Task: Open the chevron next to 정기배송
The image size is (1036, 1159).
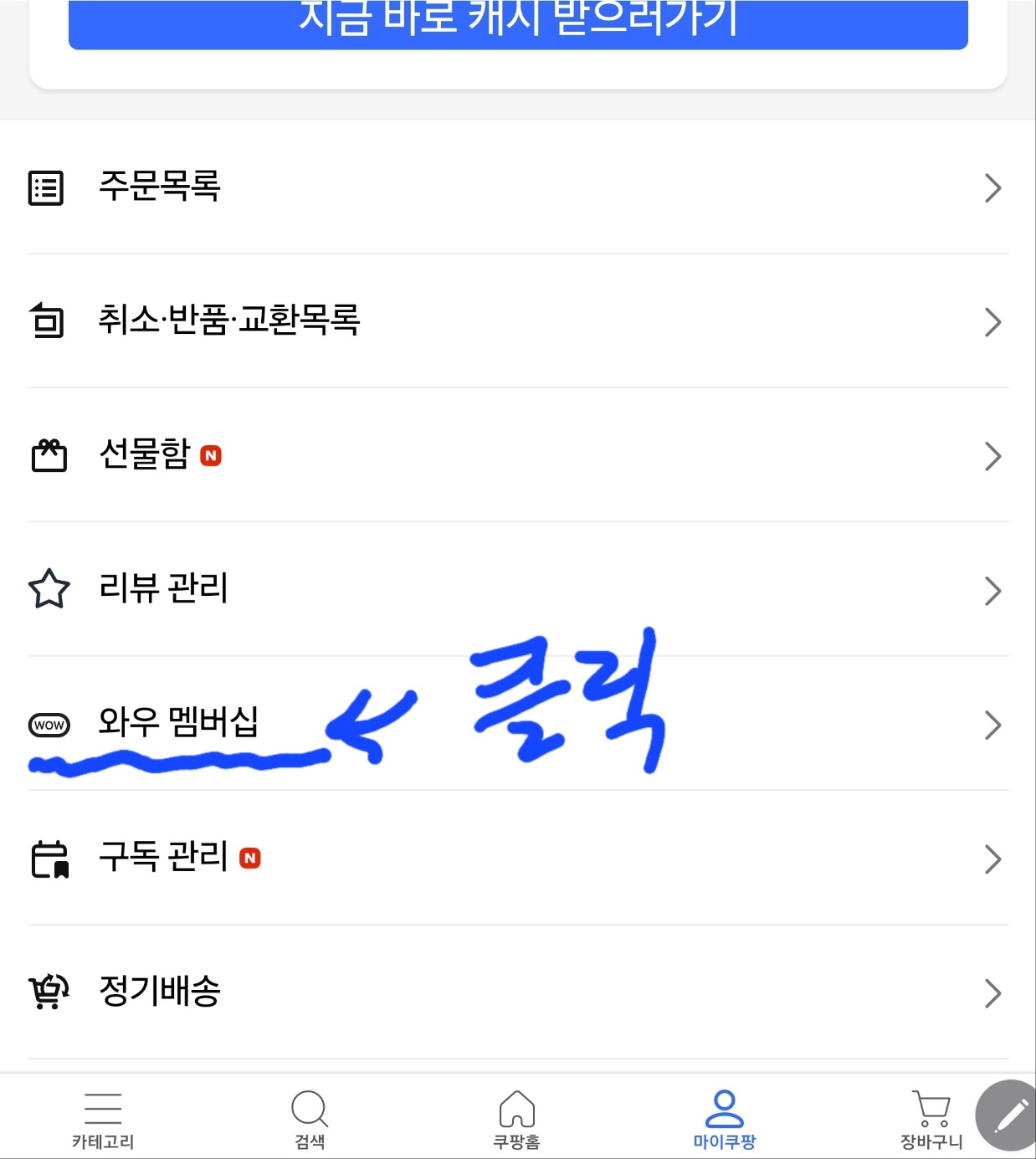Action: (x=992, y=992)
